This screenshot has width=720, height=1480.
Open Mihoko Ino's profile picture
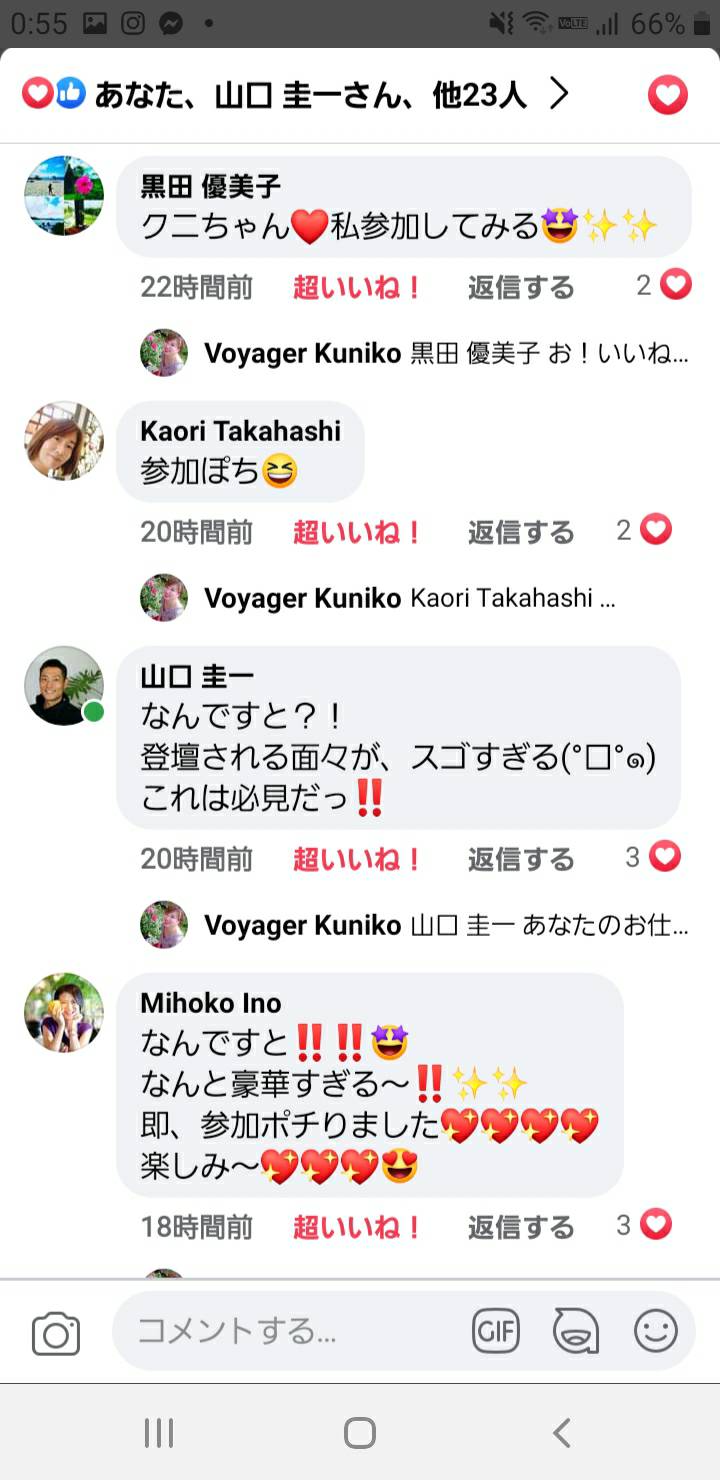64,1013
